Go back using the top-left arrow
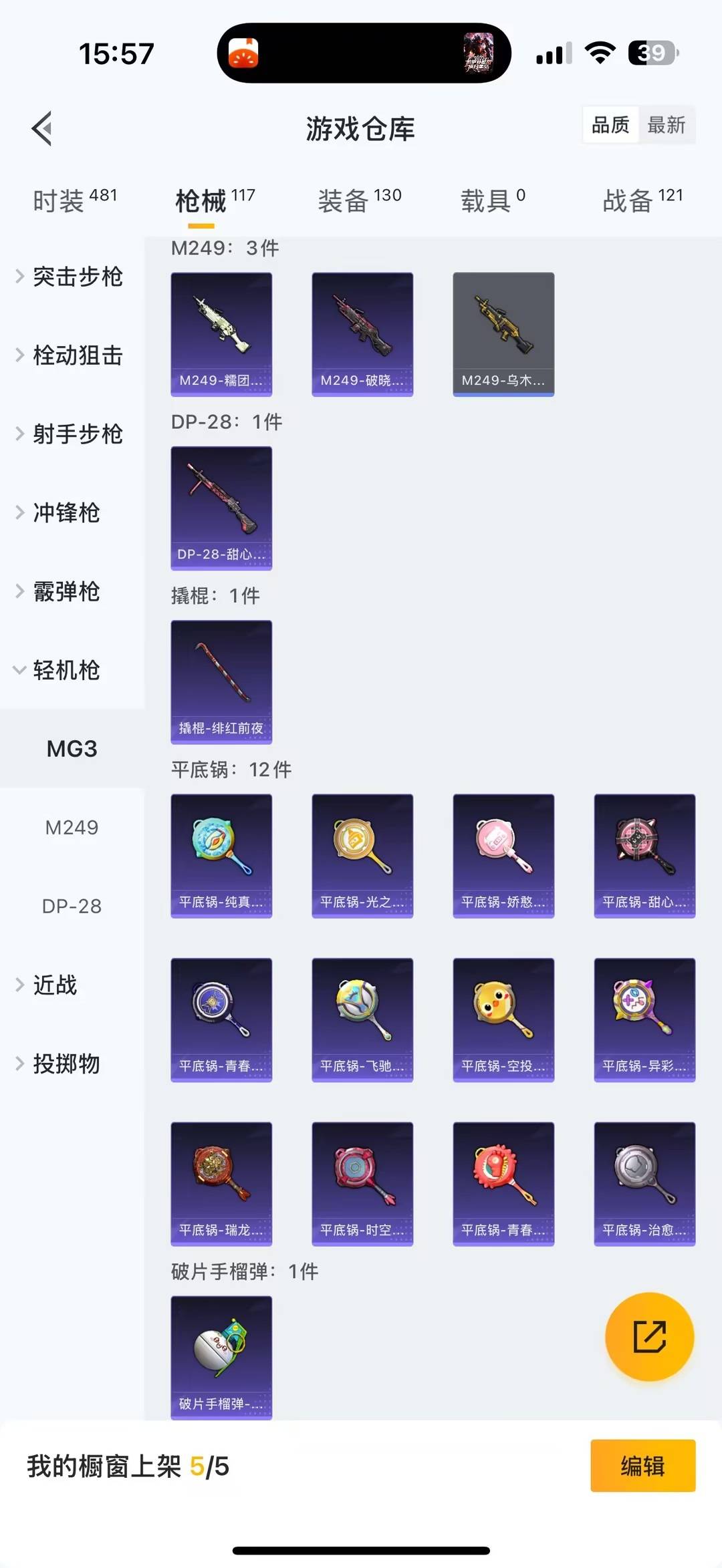722x1568 pixels. (x=42, y=128)
